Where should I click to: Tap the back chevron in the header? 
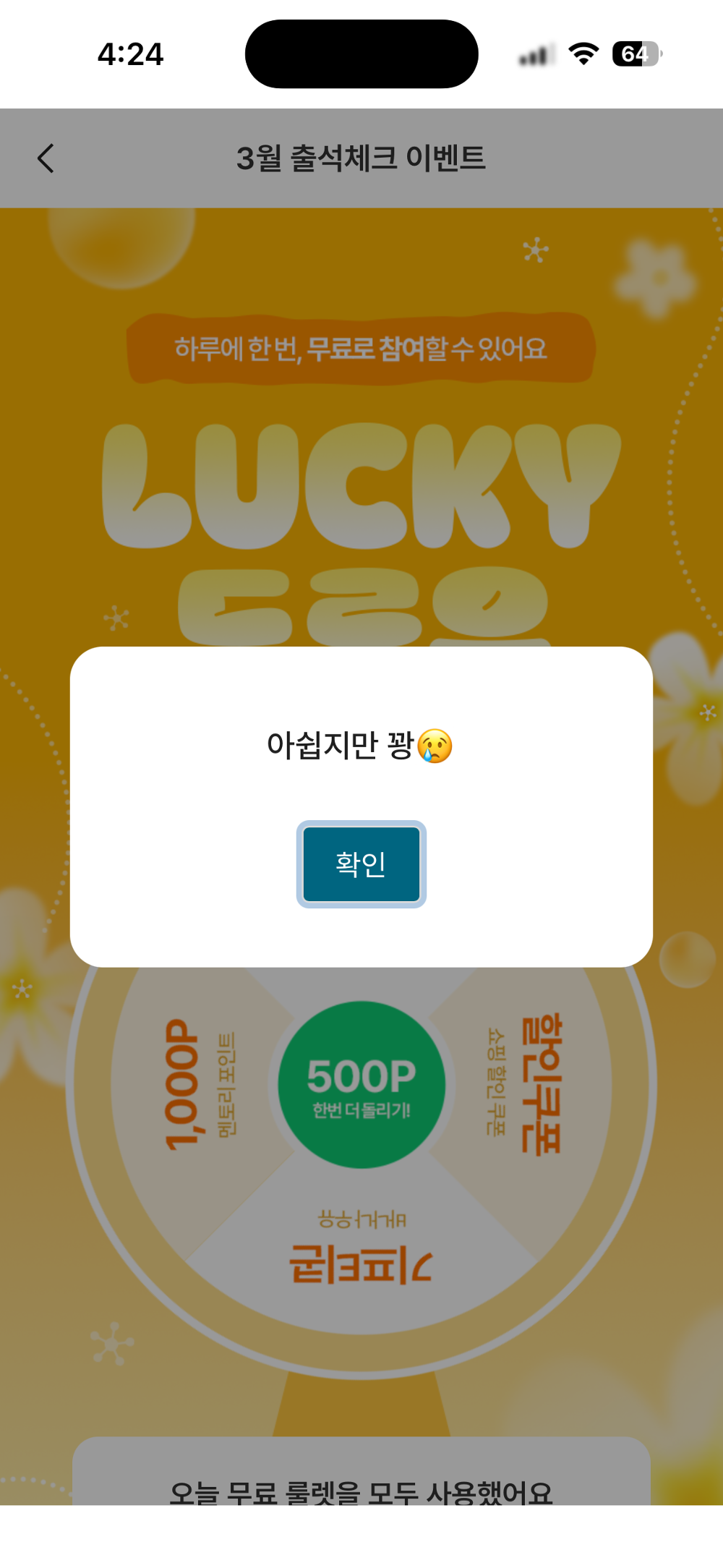click(45, 158)
